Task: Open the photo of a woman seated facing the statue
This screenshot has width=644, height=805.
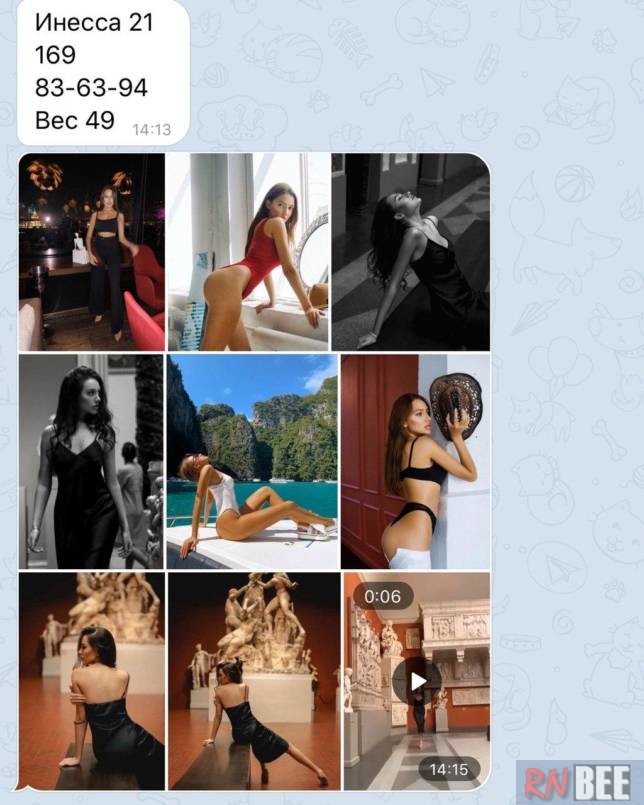Action: pyautogui.click(x=91, y=680)
